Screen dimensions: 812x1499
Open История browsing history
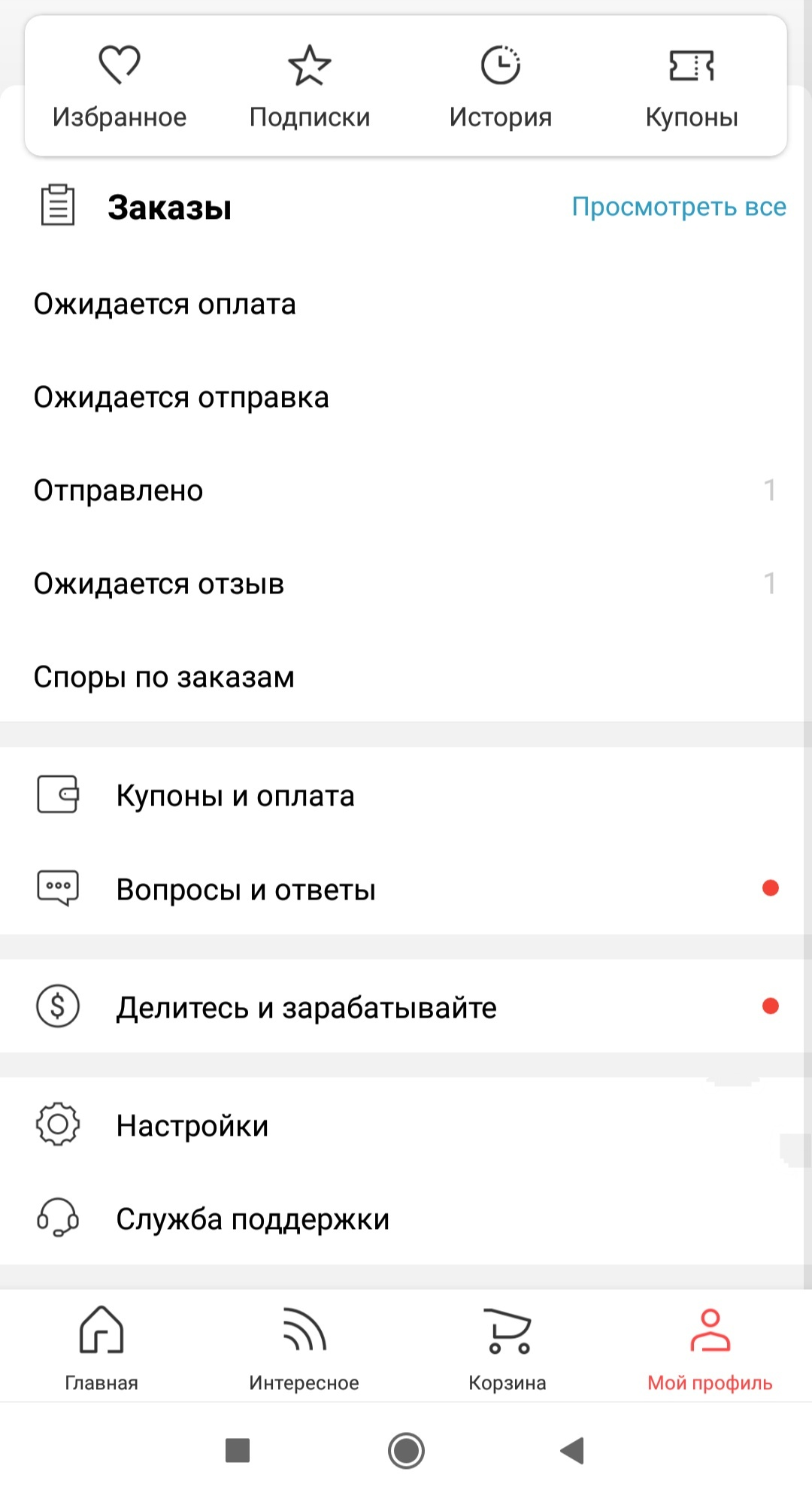(x=501, y=87)
